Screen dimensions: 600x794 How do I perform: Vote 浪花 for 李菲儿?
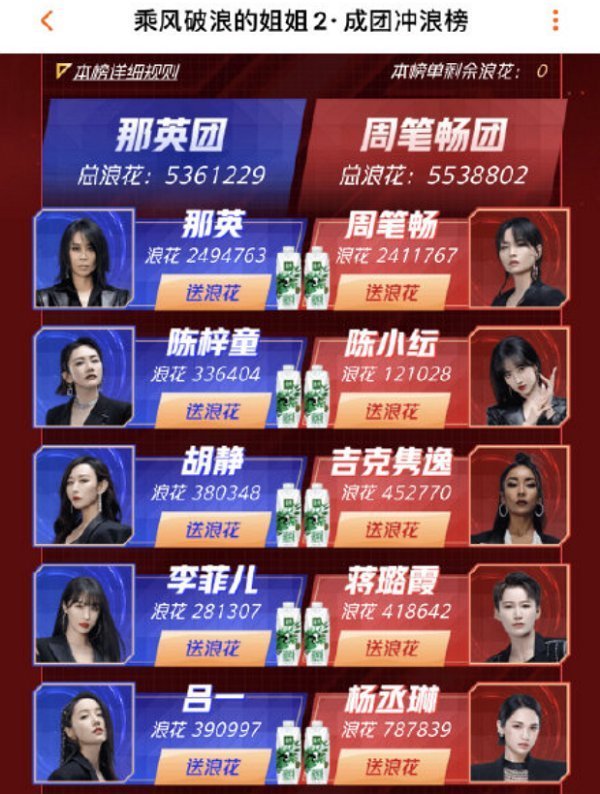tap(212, 647)
